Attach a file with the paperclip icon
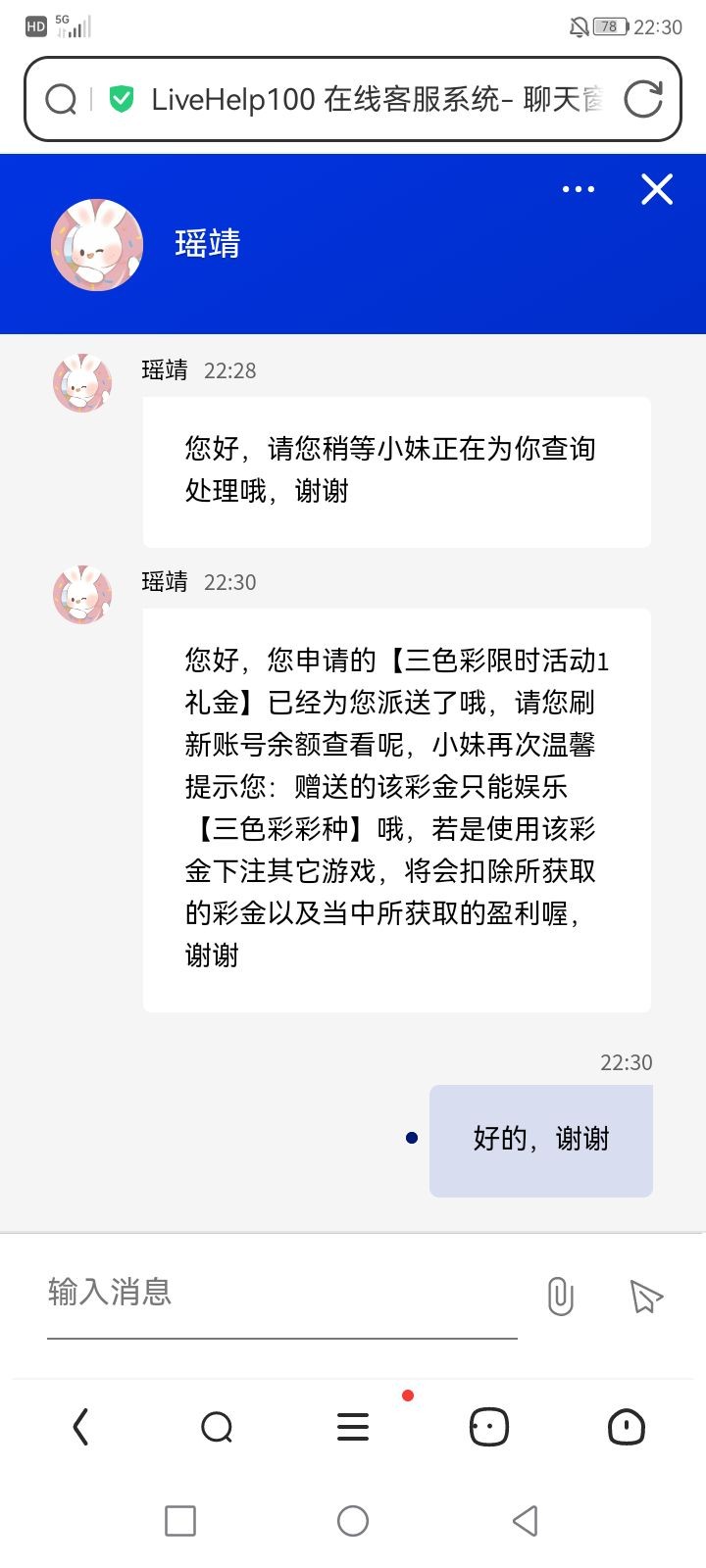Image resolution: width=706 pixels, height=1568 pixels. pyautogui.click(x=560, y=1296)
